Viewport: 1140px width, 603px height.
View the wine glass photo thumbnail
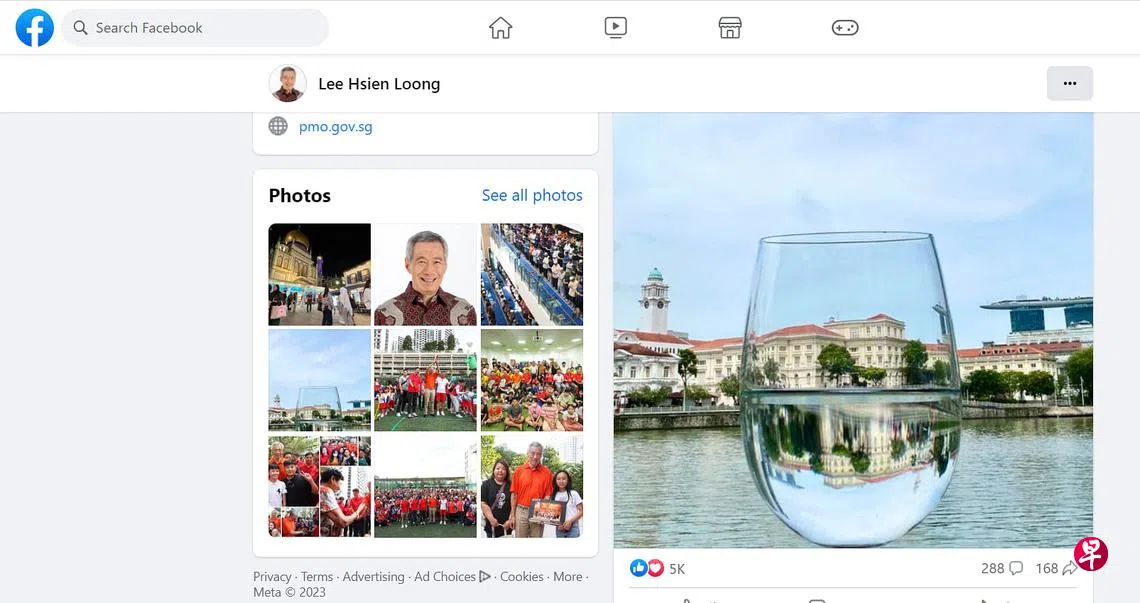319,380
